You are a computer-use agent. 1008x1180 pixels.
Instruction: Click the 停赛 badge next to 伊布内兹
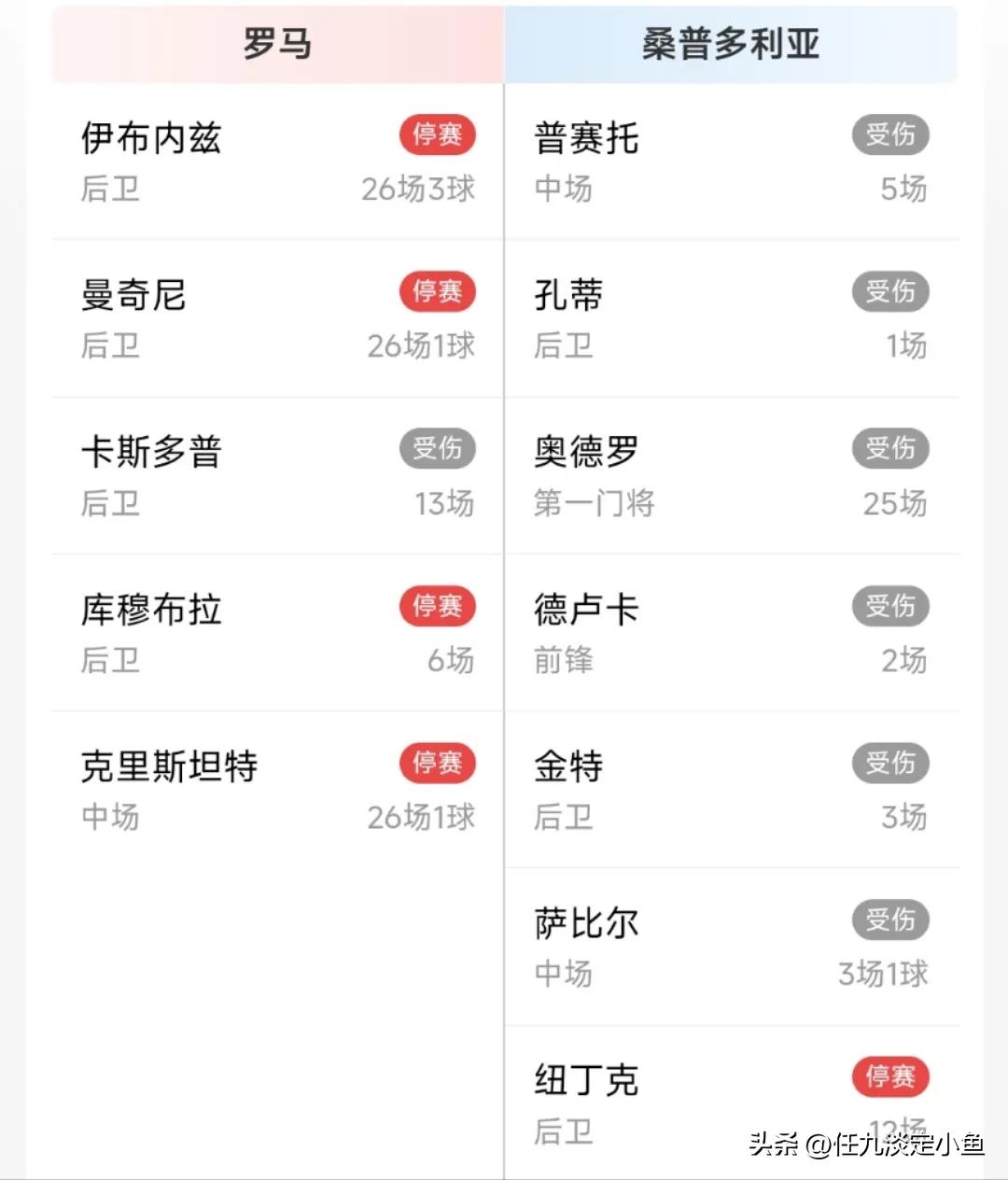[437, 134]
